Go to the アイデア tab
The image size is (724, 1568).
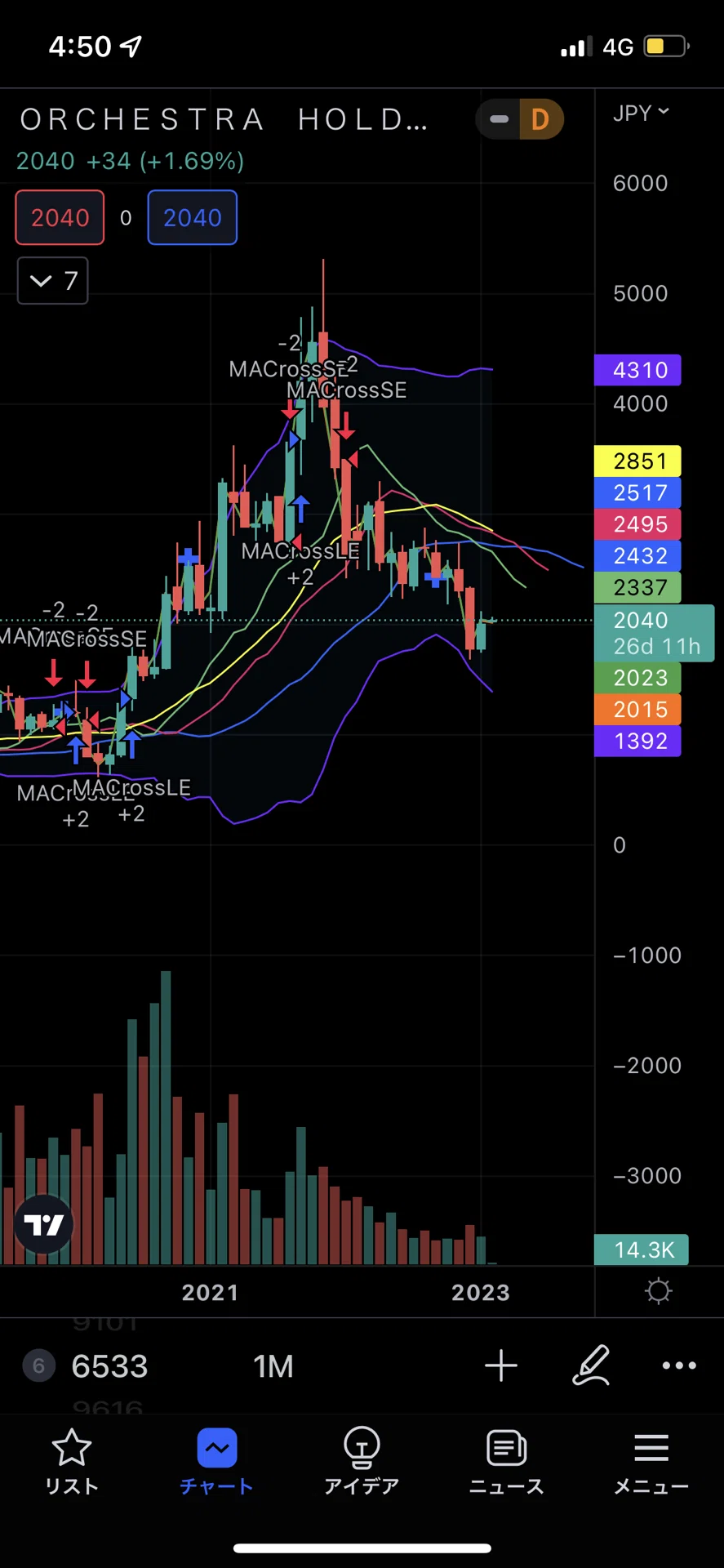pos(362,1462)
